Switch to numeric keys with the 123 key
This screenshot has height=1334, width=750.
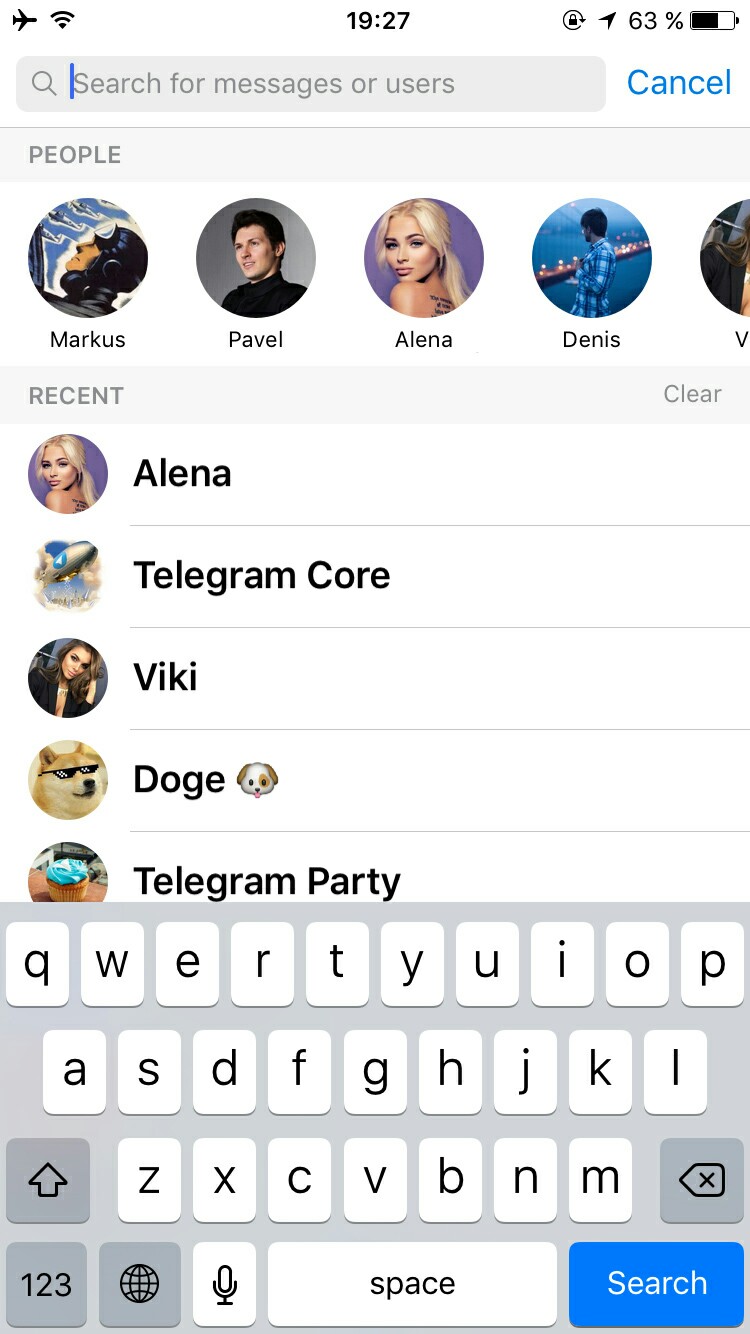46,1283
